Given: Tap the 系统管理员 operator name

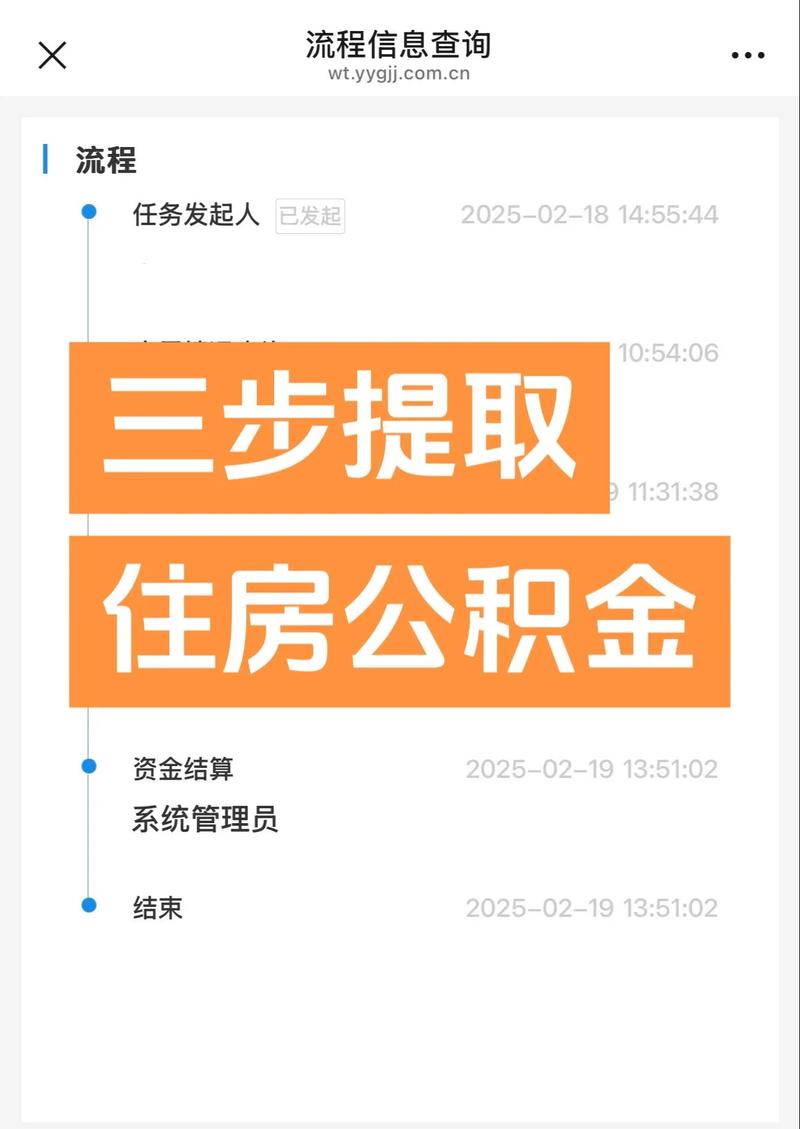Looking at the screenshot, I should click(x=205, y=820).
